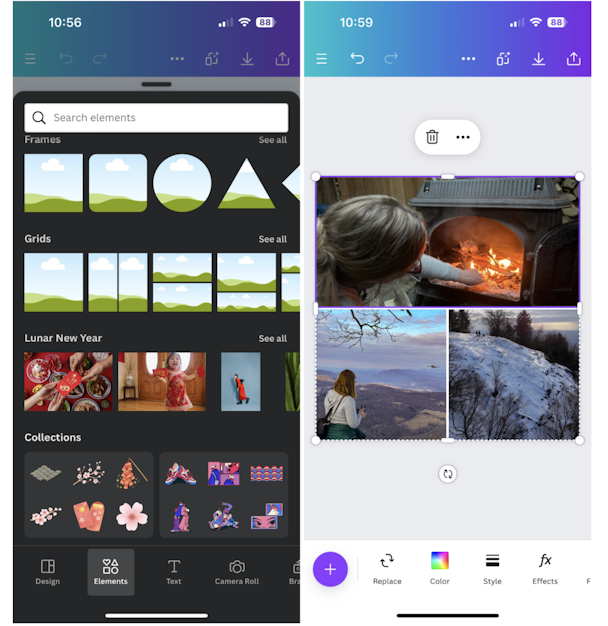Tap the rotate handle below the grid

pos(447,474)
